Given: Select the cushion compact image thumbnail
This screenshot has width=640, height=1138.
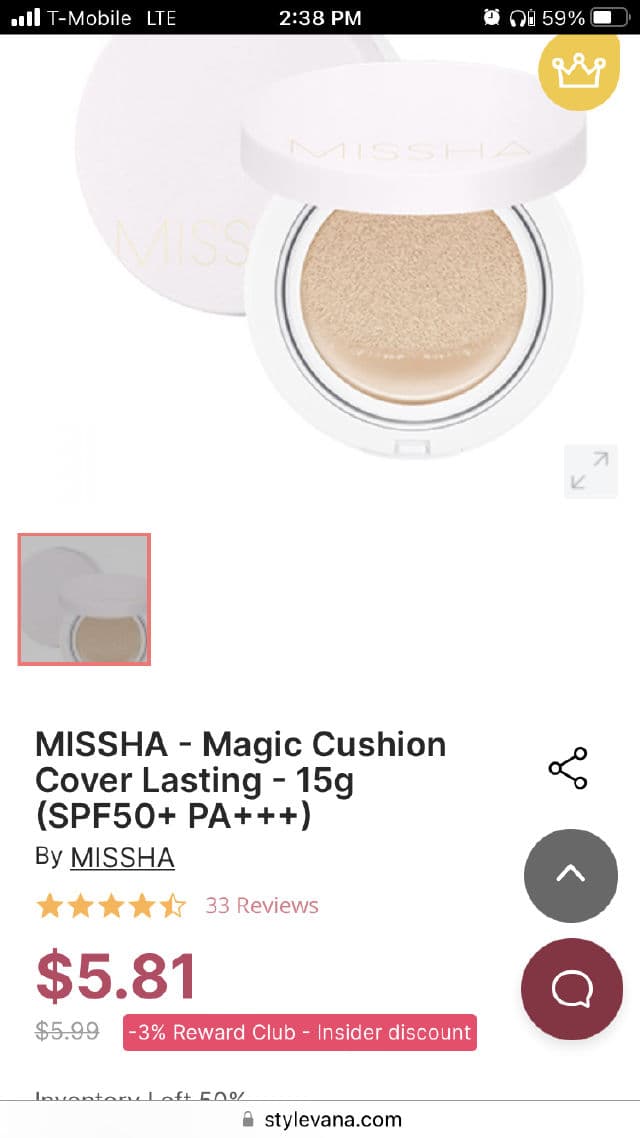Looking at the screenshot, I should pyautogui.click(x=84, y=599).
